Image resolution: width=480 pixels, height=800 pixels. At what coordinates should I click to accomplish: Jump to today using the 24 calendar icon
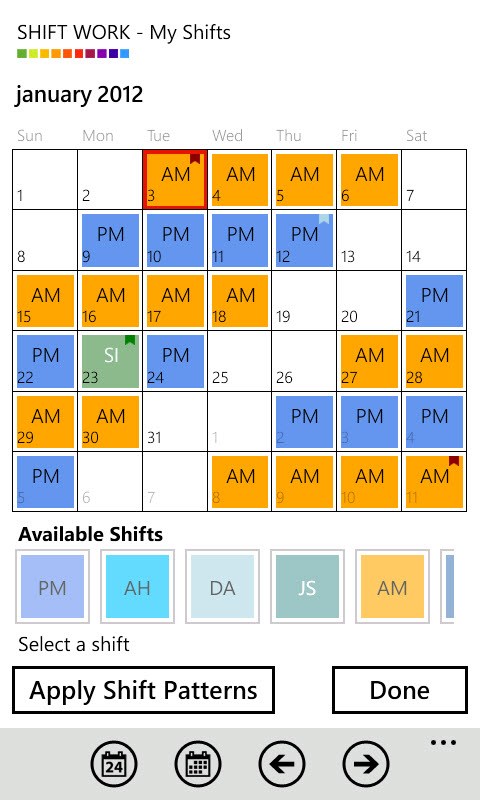click(x=113, y=764)
